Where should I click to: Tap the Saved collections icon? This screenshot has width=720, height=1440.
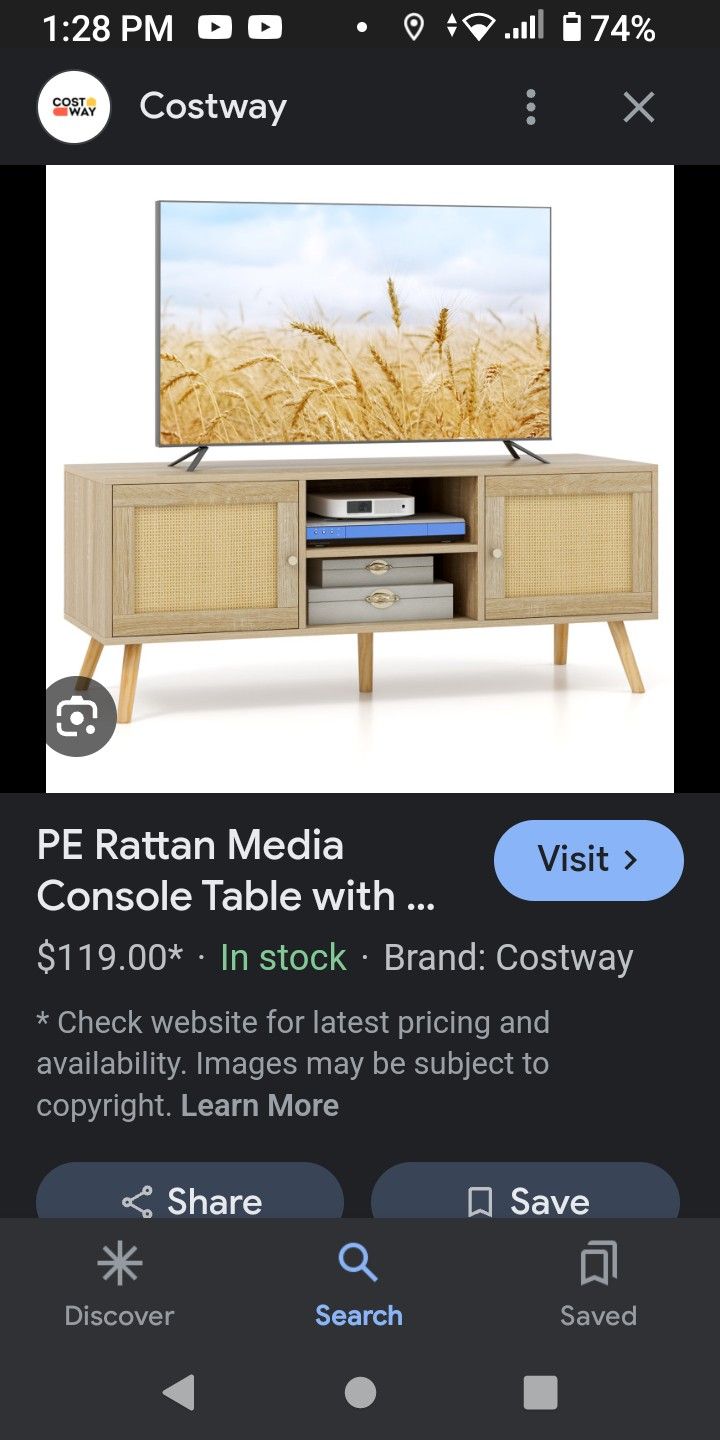597,1264
